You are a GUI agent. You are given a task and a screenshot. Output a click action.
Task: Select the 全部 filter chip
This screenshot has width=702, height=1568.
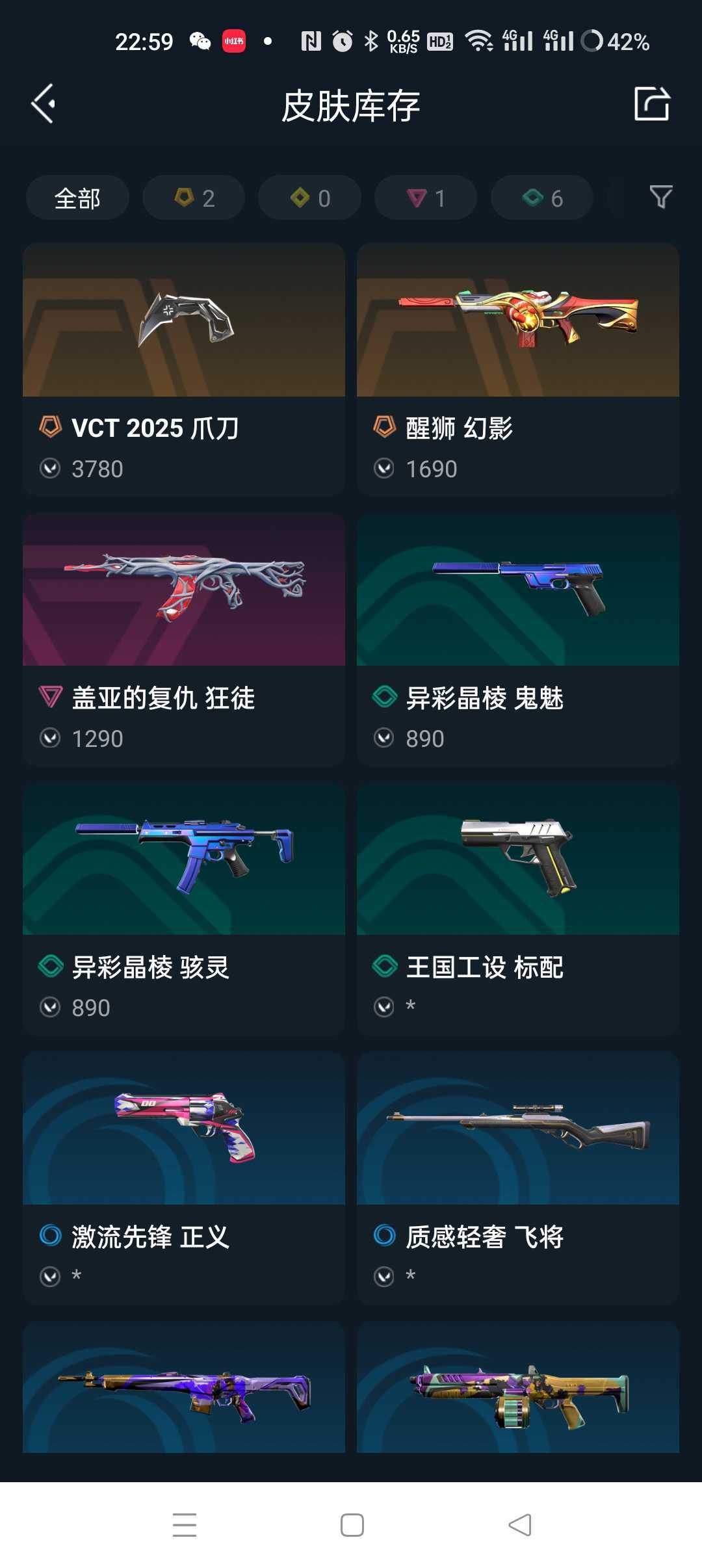tap(77, 198)
